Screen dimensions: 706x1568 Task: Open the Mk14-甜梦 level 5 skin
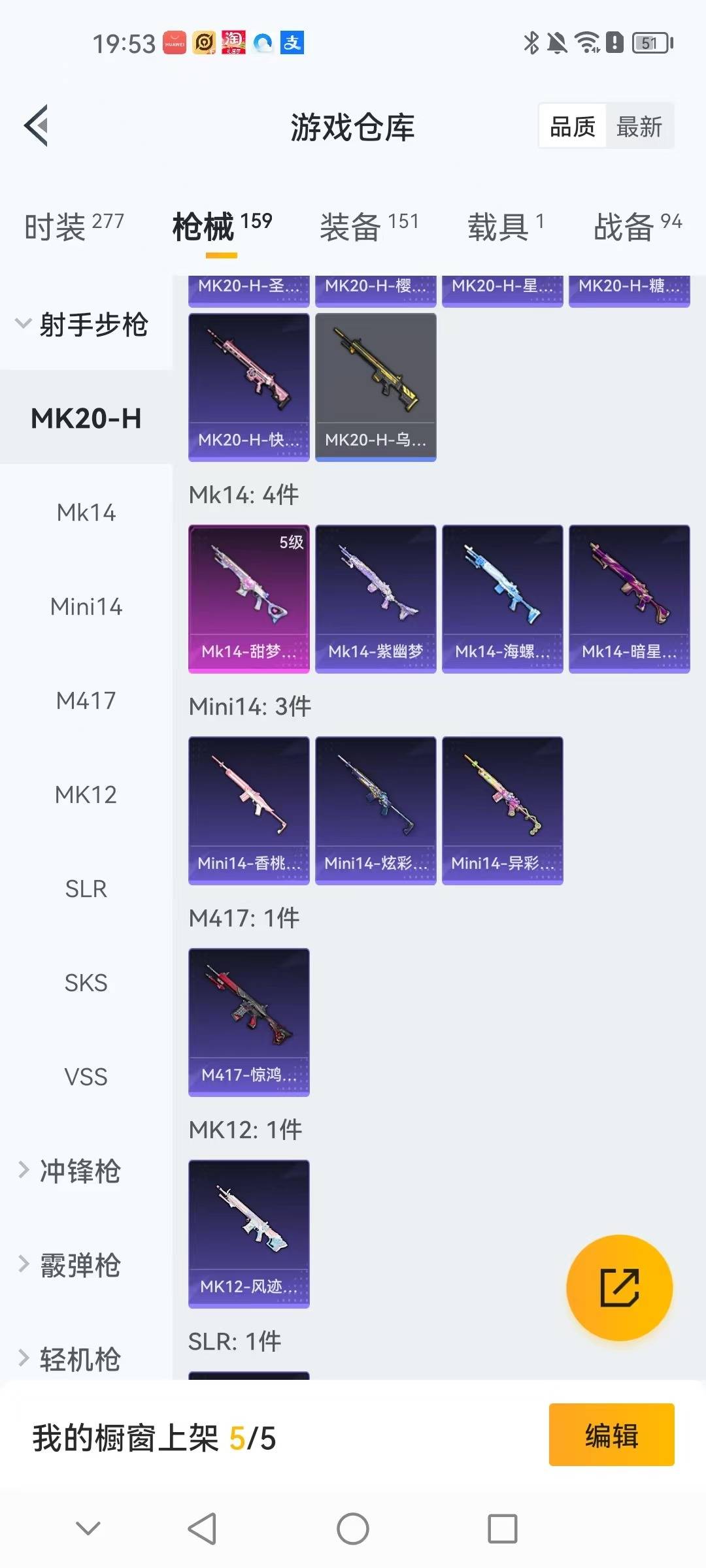coord(248,598)
